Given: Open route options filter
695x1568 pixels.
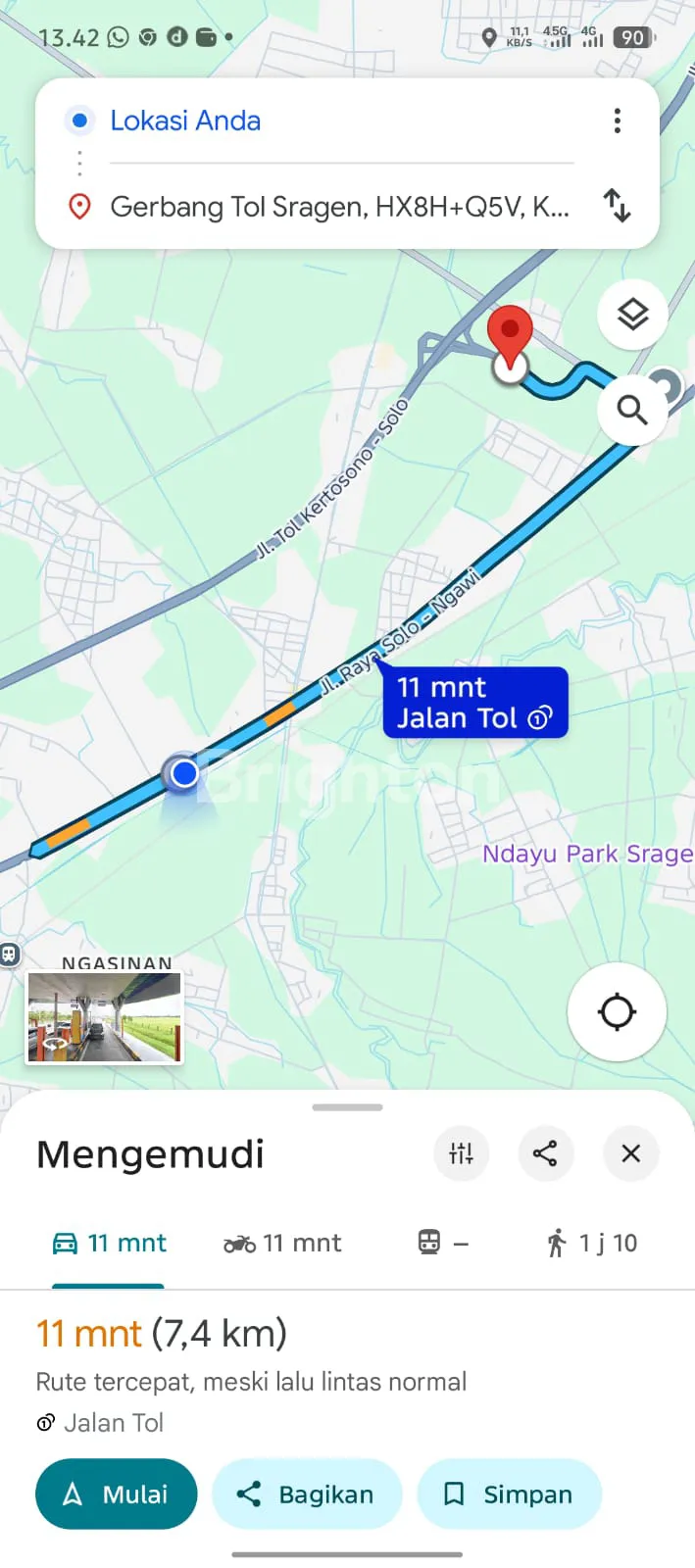Looking at the screenshot, I should click(461, 1153).
